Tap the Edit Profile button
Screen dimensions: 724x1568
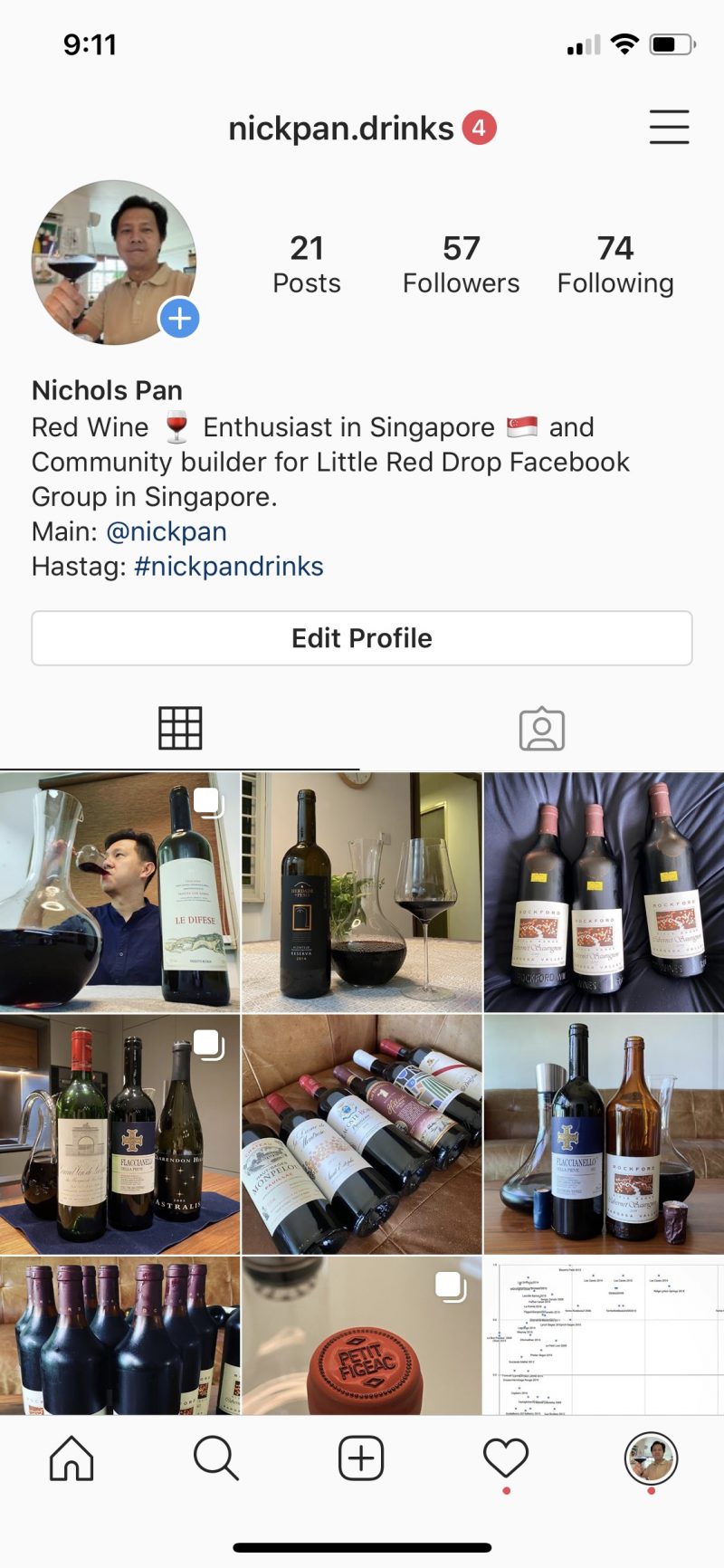click(362, 638)
